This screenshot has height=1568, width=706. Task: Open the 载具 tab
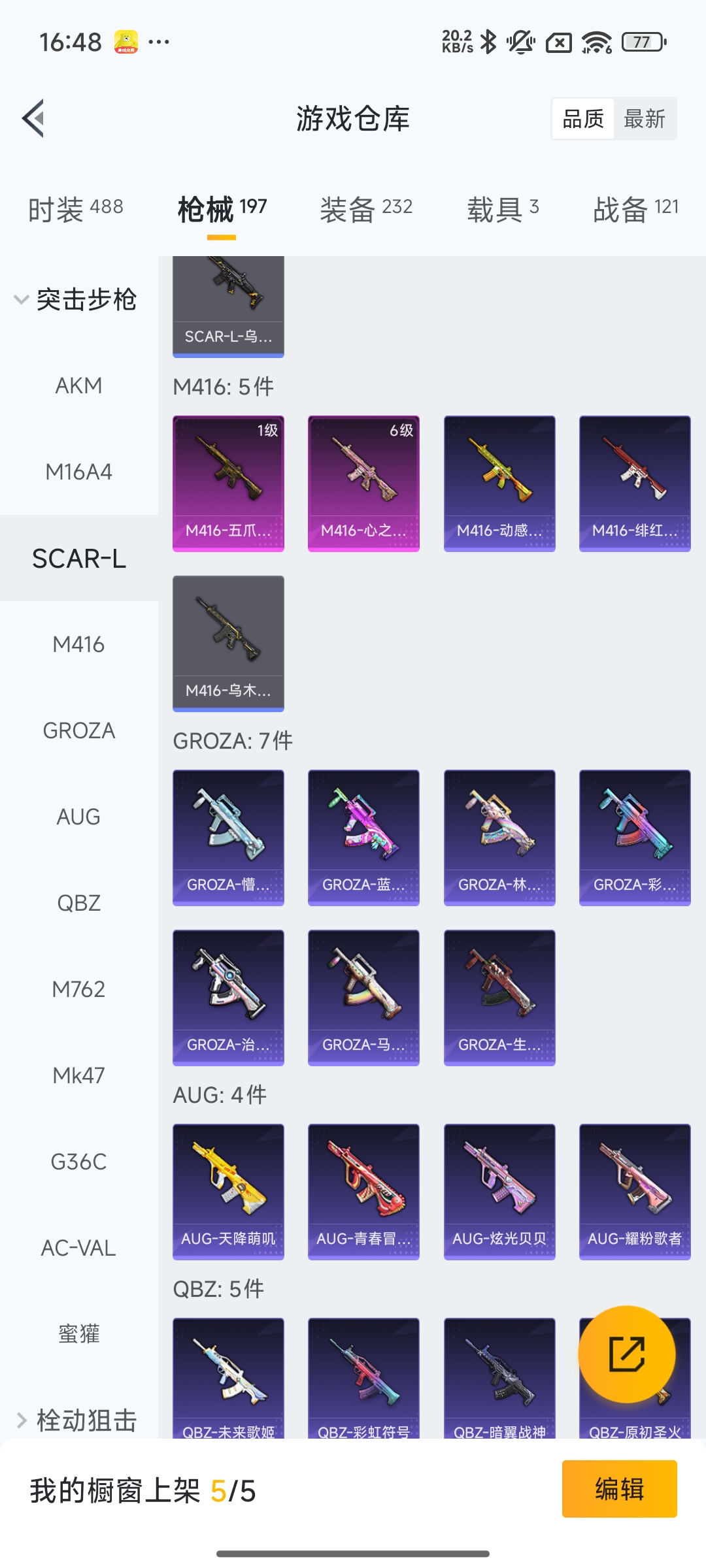click(x=503, y=209)
